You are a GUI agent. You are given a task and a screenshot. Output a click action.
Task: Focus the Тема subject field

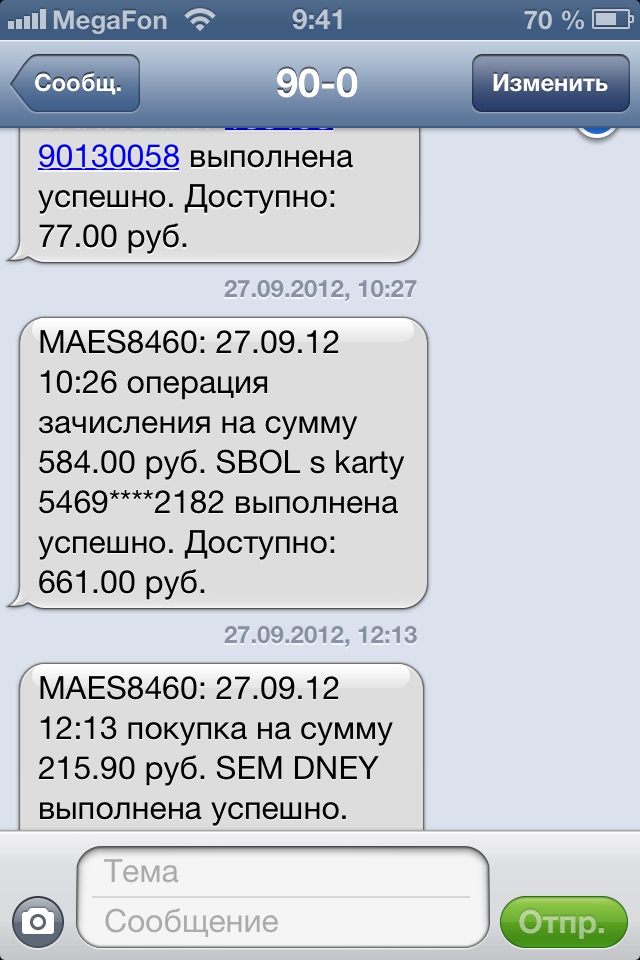coord(285,872)
